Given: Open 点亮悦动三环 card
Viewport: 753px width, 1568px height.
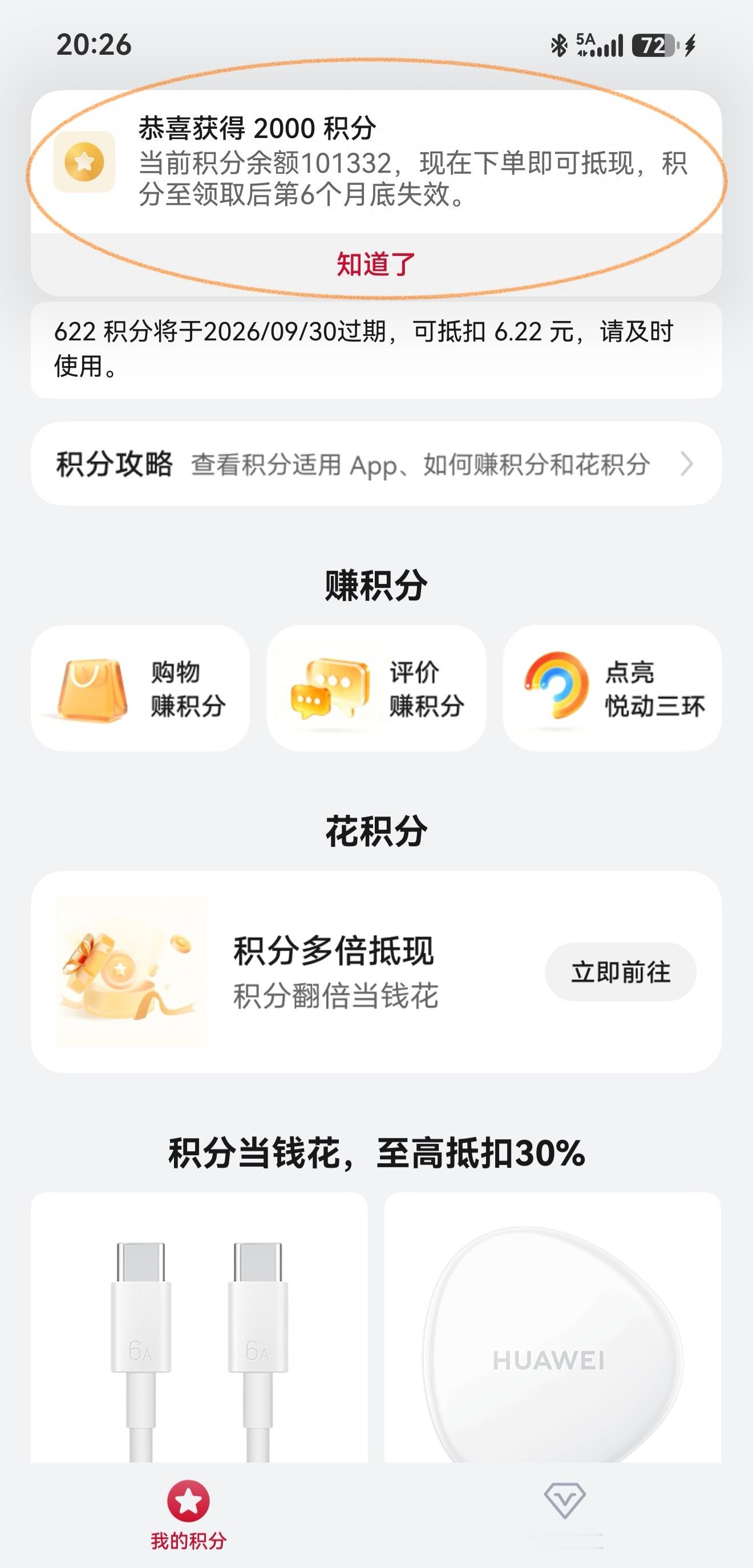Looking at the screenshot, I should point(612,688).
